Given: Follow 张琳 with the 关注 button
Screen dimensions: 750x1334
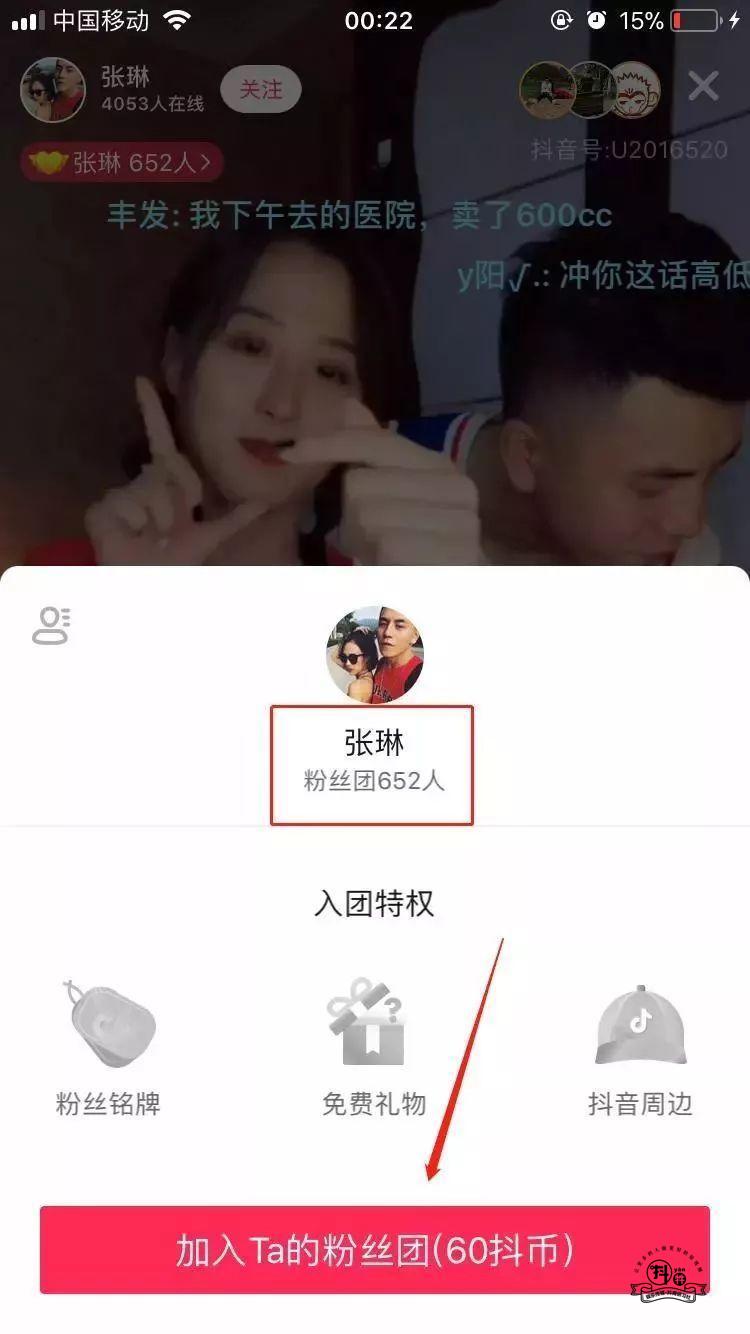Looking at the screenshot, I should click(260, 90).
